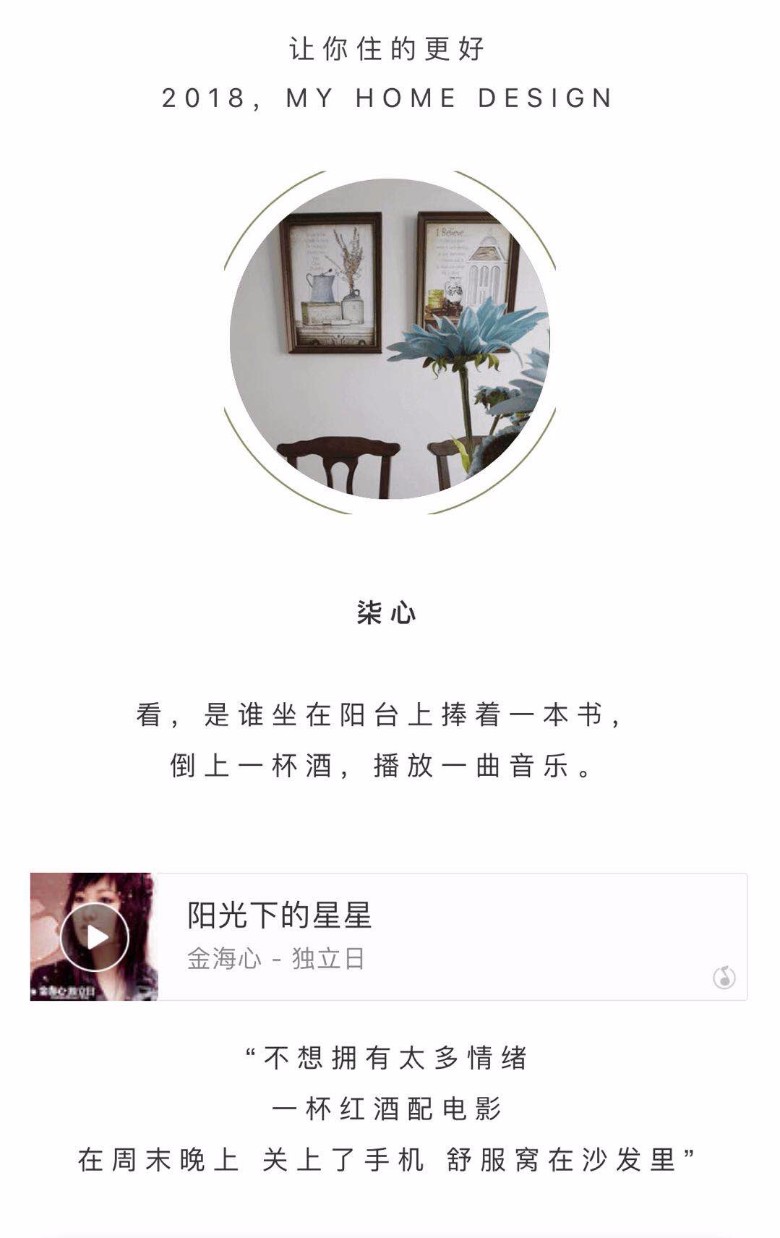Play the song 阳光下的星星
The width and height of the screenshot is (780, 1238).
95,937
